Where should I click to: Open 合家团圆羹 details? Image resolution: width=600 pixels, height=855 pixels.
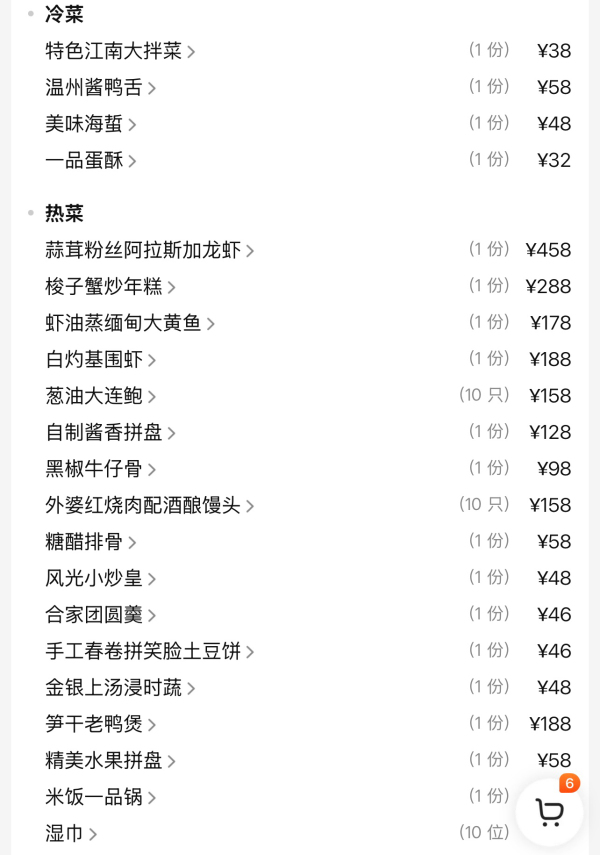point(100,614)
